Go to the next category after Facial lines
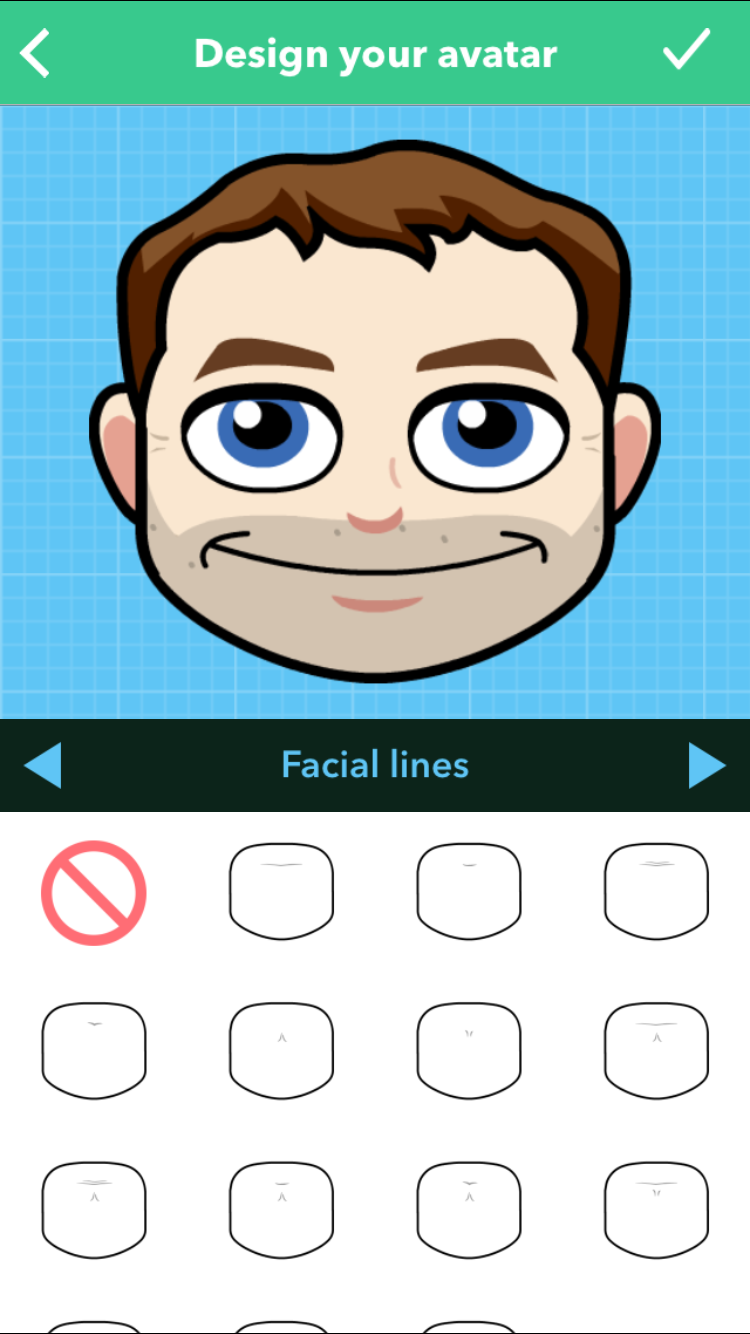 tap(707, 765)
